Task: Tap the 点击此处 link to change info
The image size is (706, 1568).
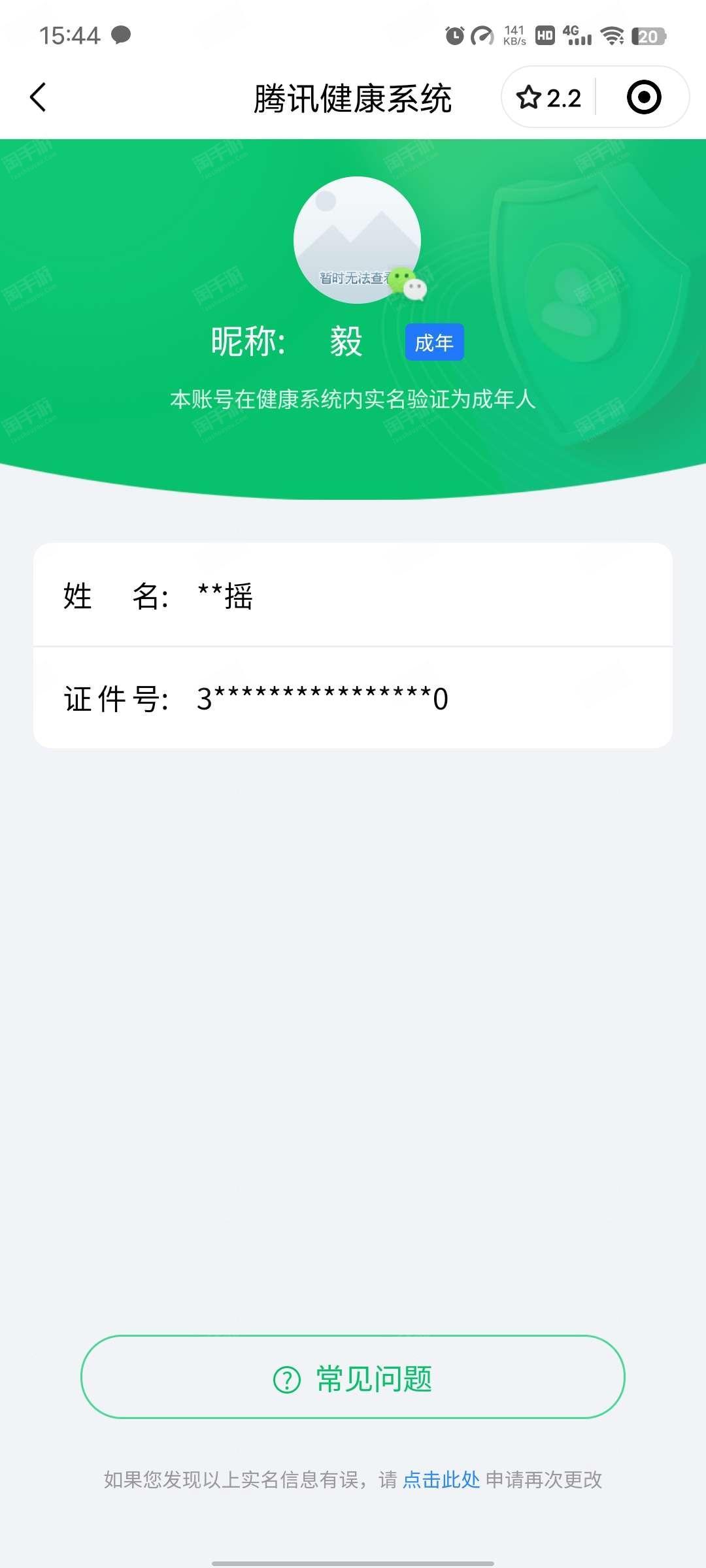Action: [441, 1479]
